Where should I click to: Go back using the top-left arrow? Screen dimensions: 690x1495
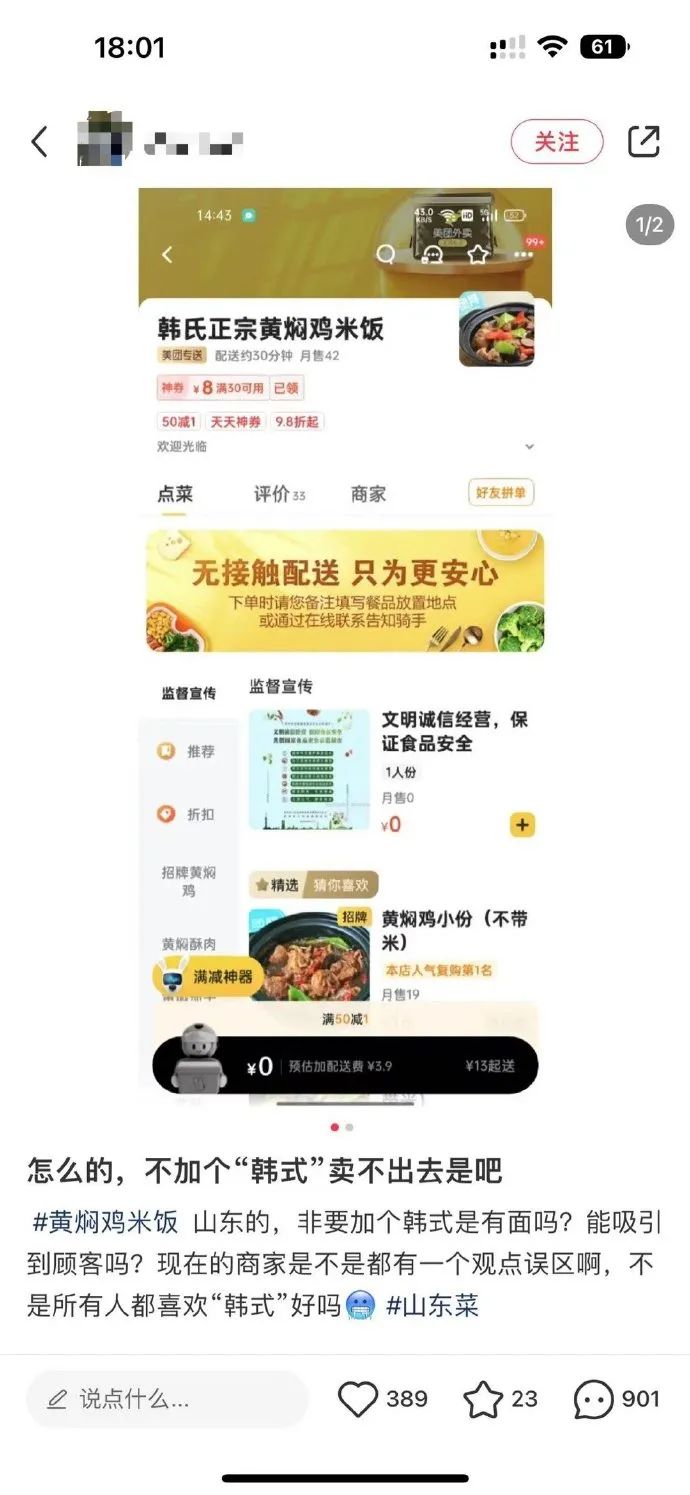pos(40,142)
